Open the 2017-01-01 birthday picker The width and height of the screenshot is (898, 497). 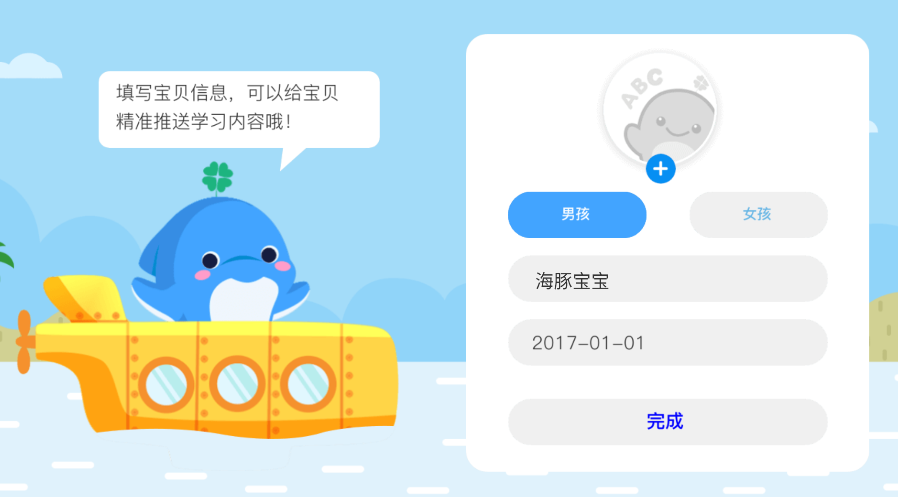click(667, 342)
